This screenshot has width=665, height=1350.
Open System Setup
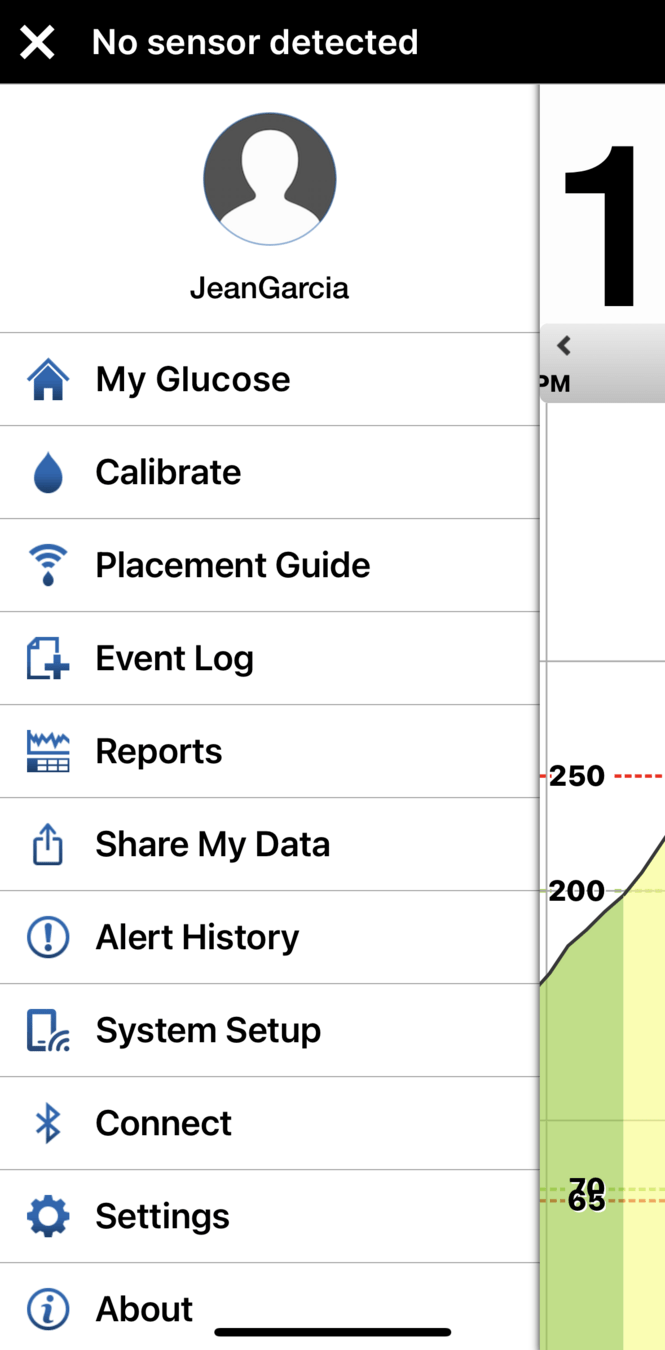point(208,1030)
